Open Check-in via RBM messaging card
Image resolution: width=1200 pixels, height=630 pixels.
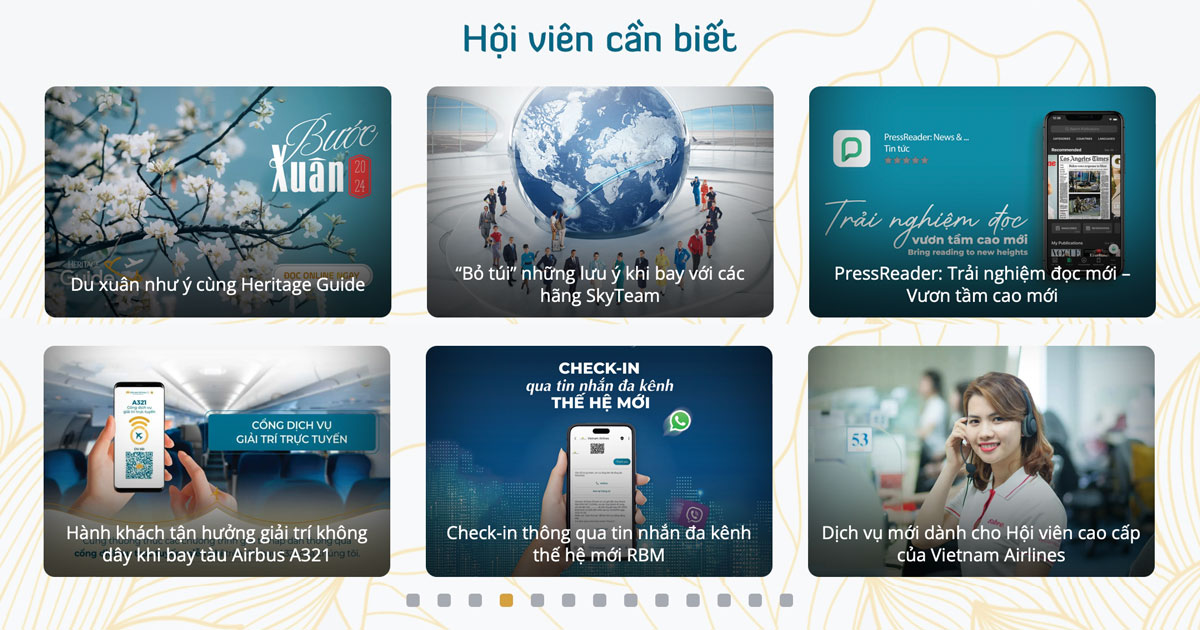[x=599, y=461]
